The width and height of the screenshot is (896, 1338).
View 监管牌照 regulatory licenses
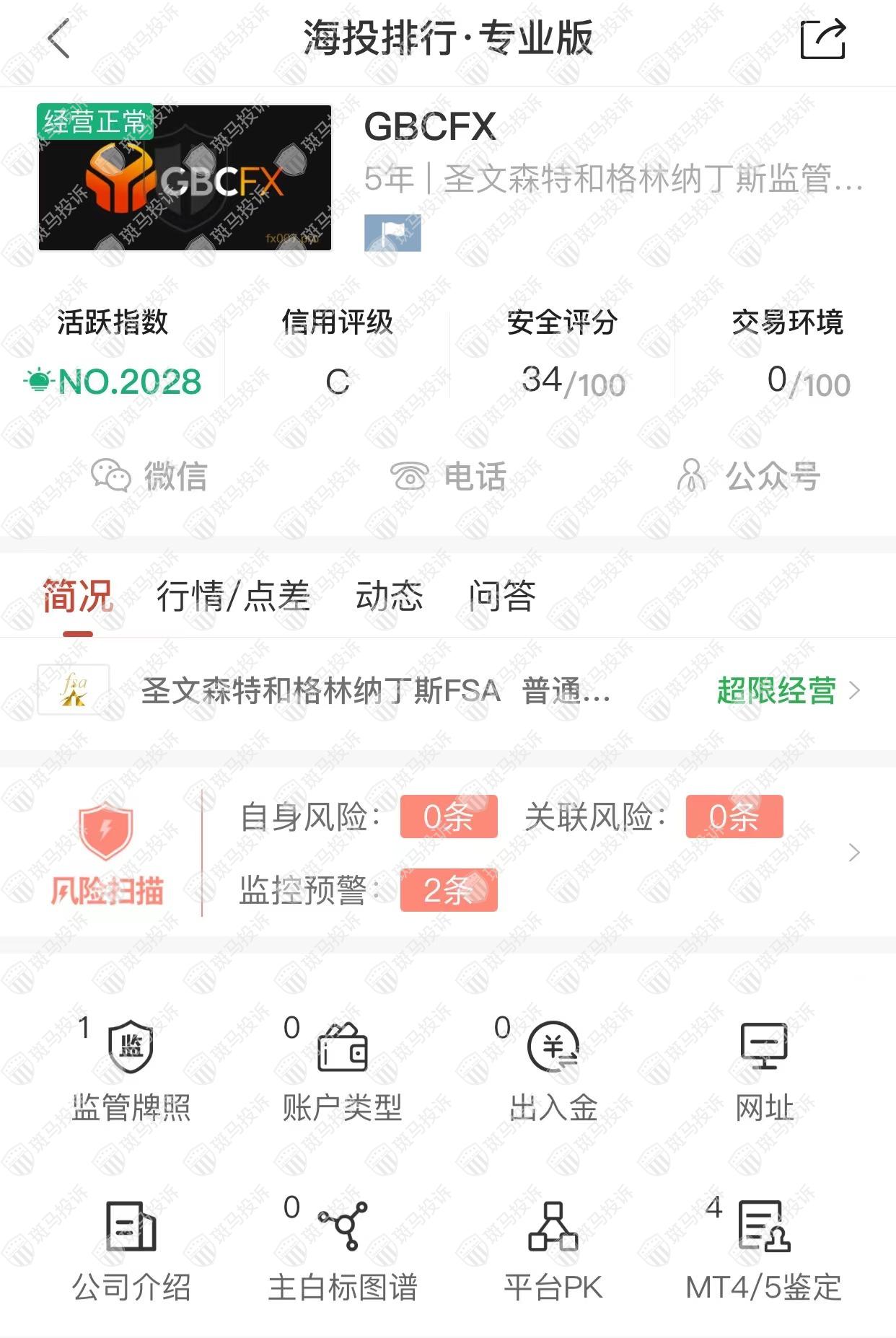click(131, 1071)
